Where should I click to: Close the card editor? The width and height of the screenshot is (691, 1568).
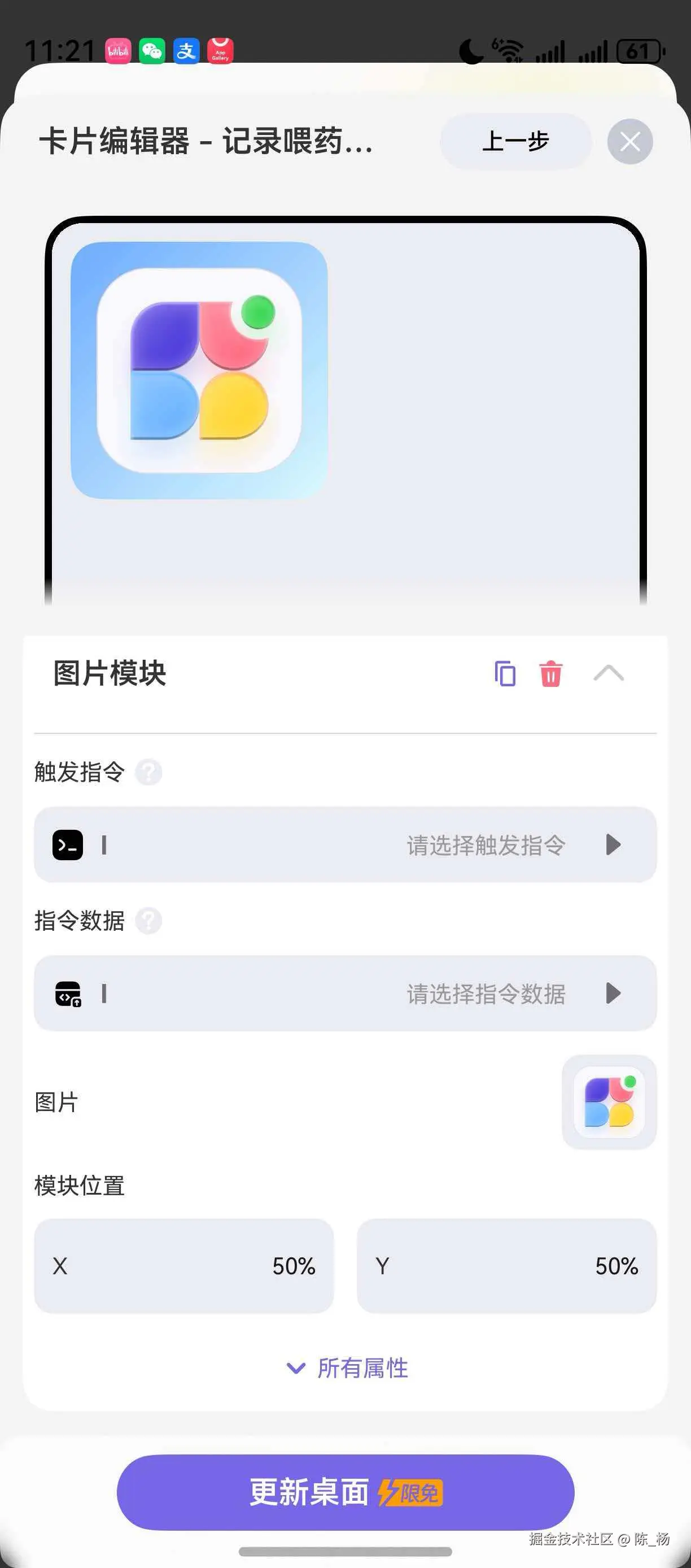point(629,141)
